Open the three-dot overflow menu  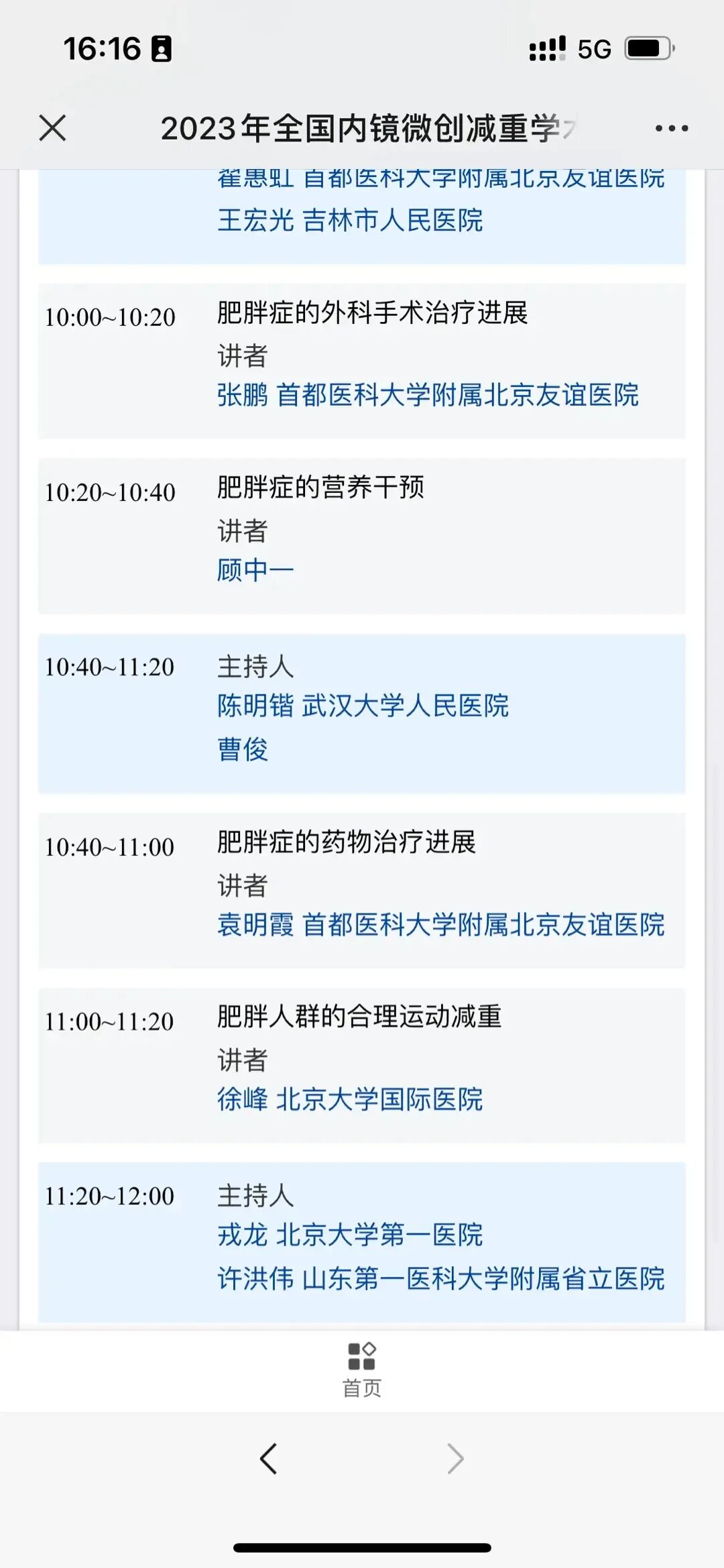[x=672, y=128]
